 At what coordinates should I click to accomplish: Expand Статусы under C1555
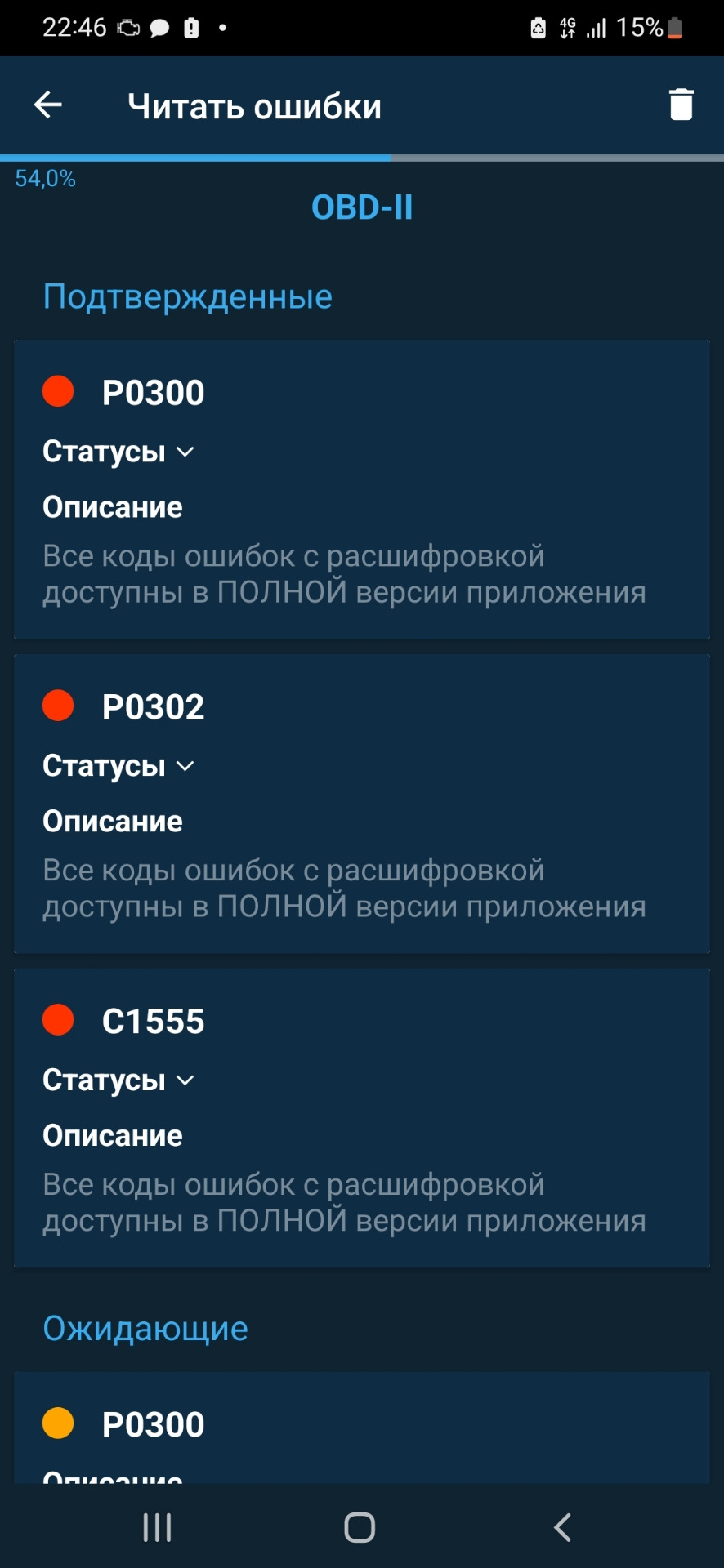tap(118, 1080)
